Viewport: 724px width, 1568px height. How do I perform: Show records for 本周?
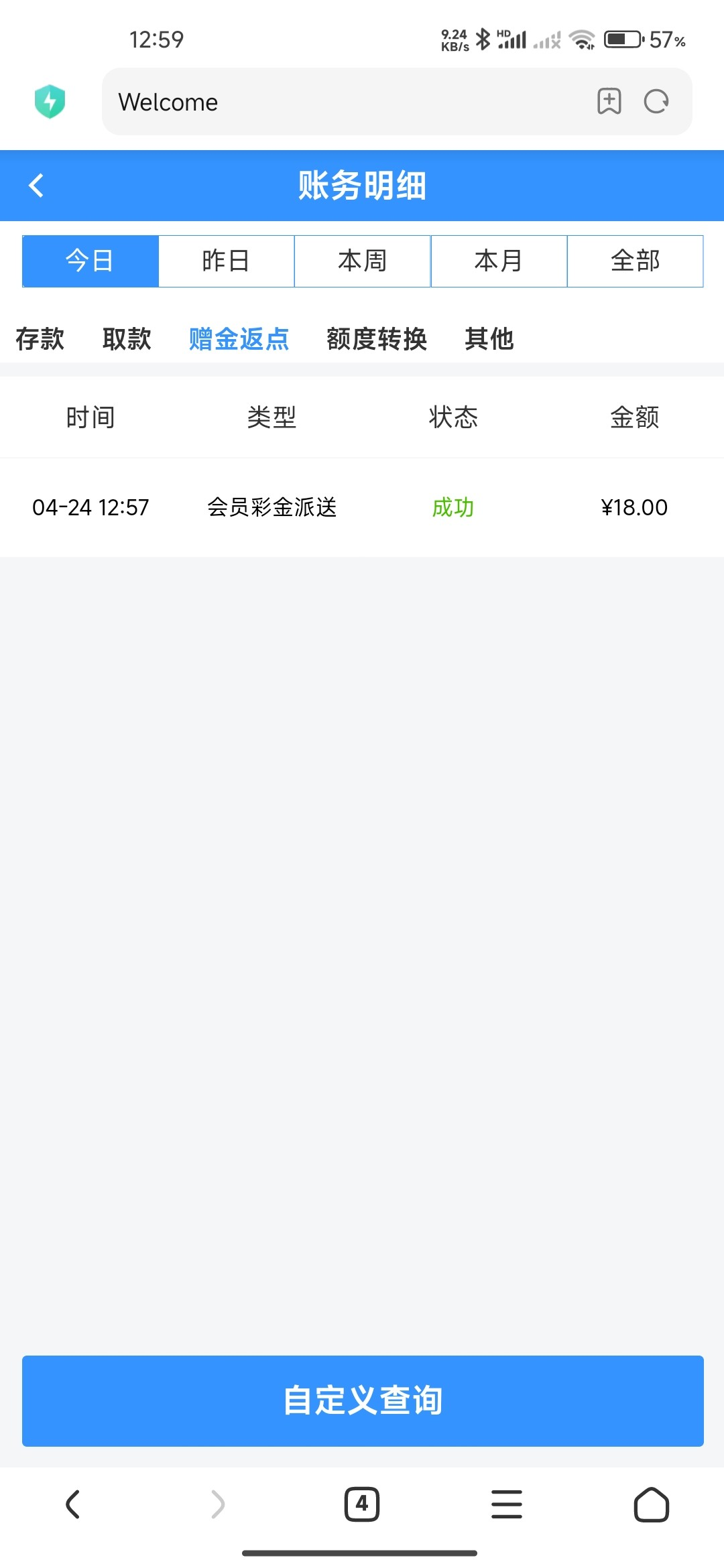point(363,261)
